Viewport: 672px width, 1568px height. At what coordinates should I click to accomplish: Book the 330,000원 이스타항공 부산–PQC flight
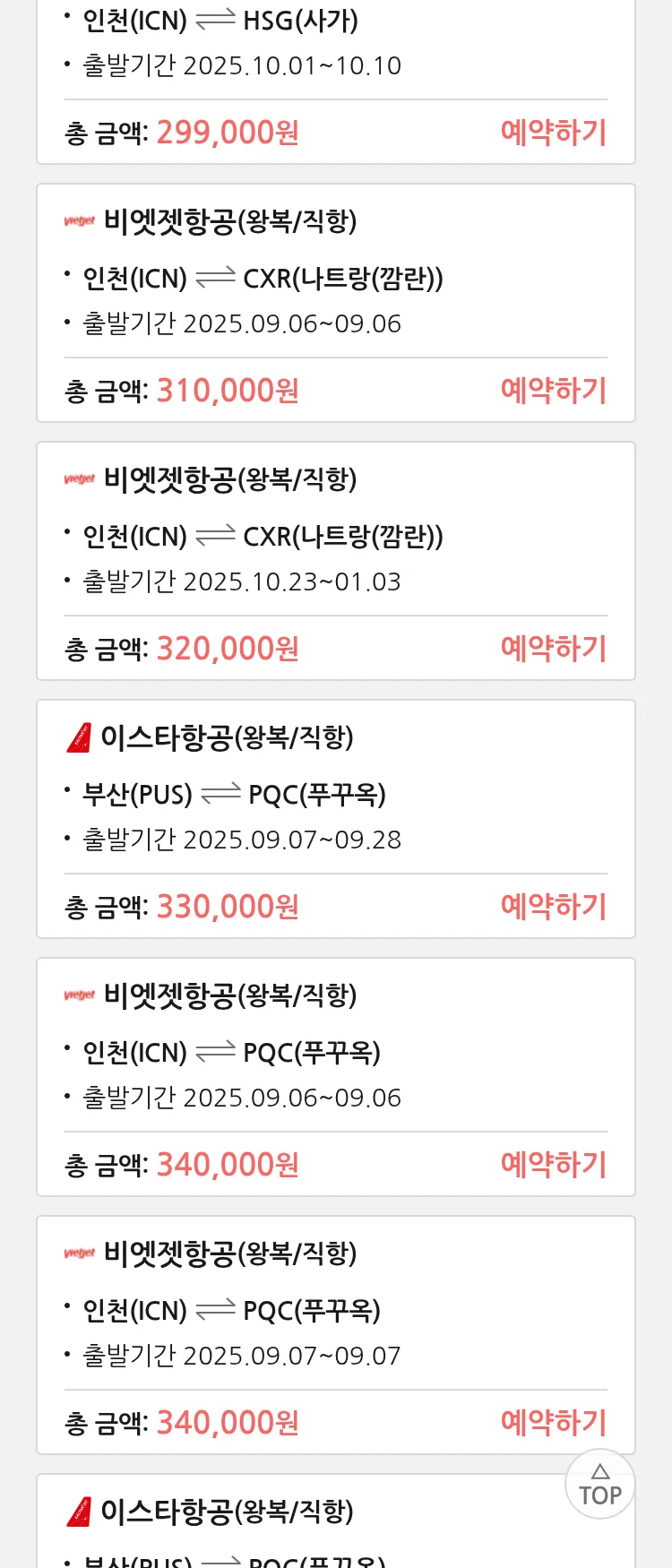pyautogui.click(x=553, y=907)
